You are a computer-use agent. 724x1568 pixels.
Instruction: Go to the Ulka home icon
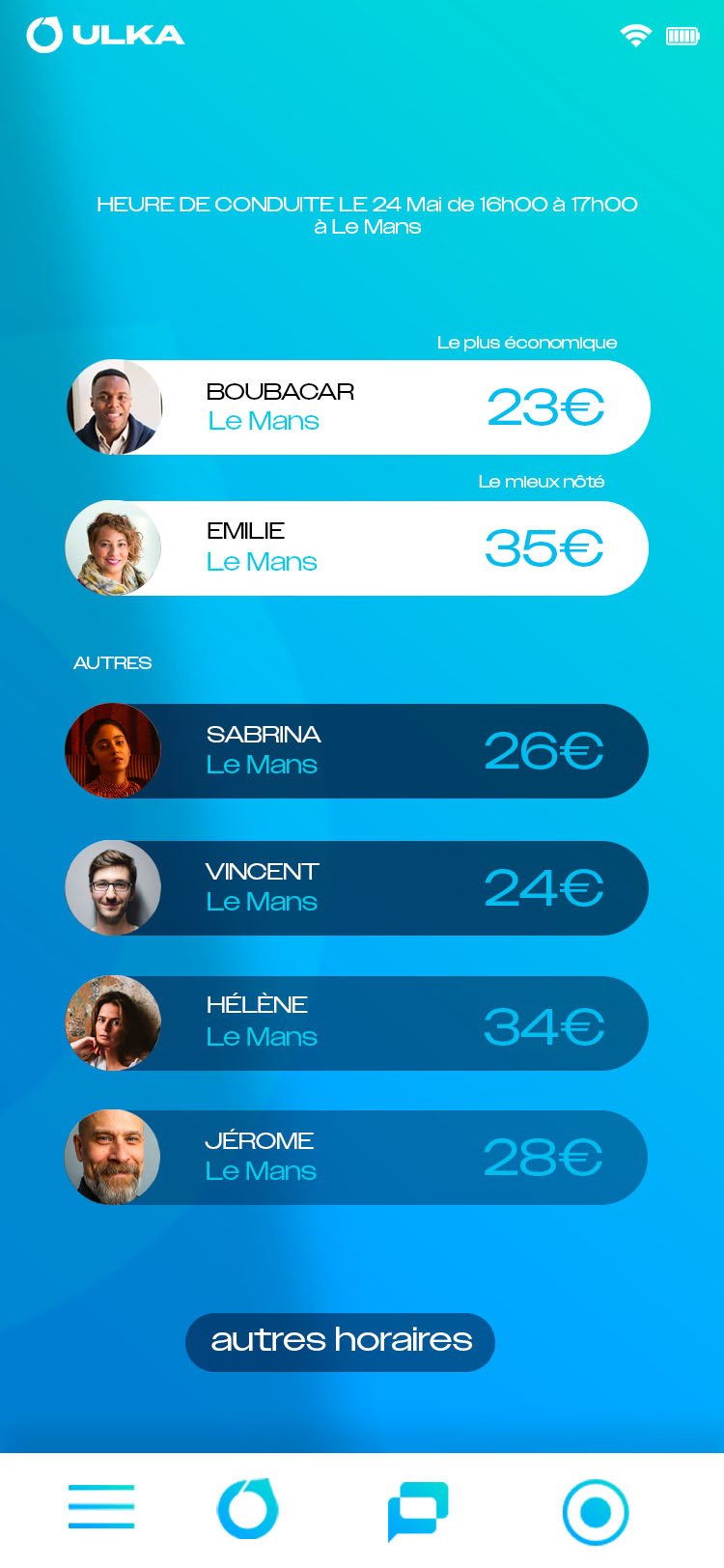pos(248,1508)
